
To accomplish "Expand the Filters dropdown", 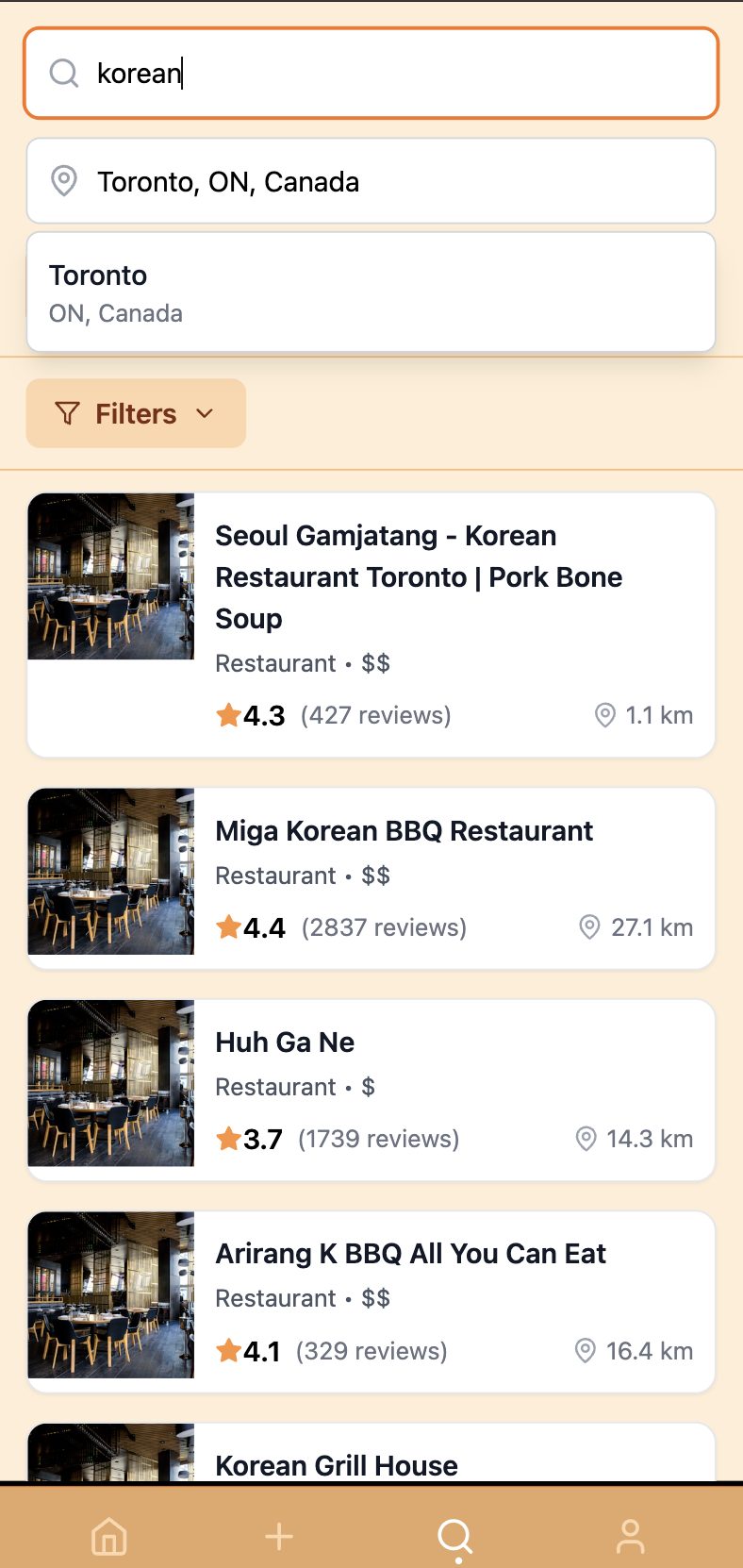I will (x=136, y=413).
